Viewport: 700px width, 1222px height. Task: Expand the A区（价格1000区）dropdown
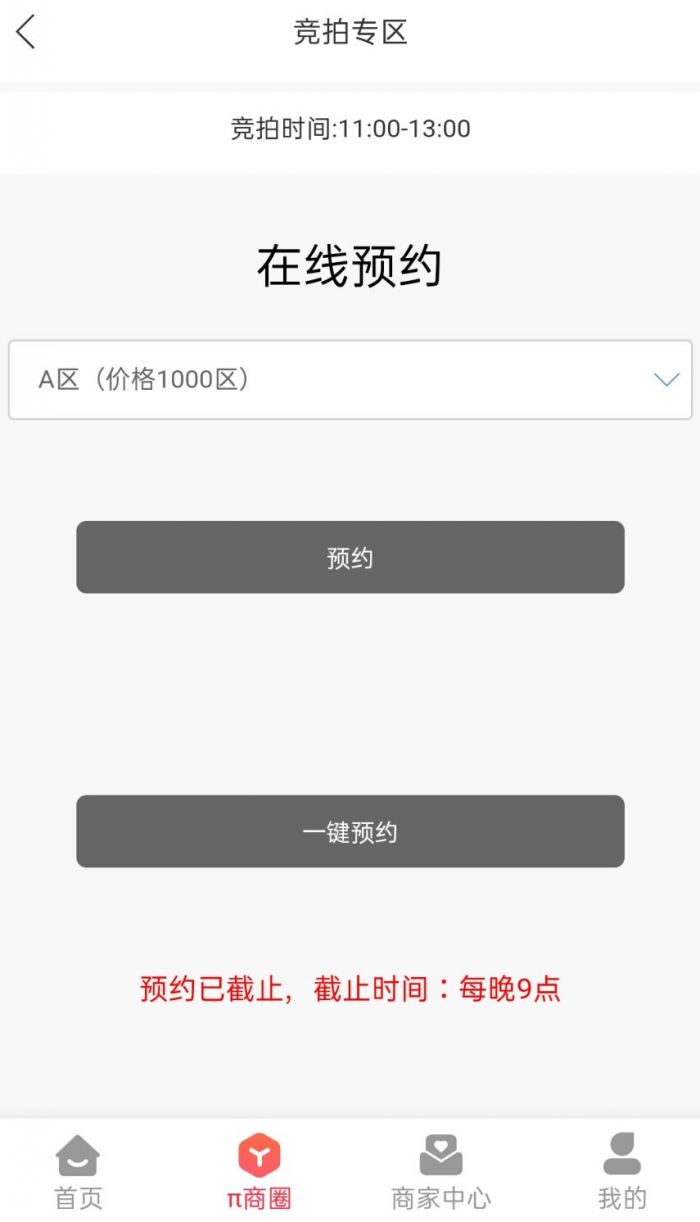pos(350,380)
